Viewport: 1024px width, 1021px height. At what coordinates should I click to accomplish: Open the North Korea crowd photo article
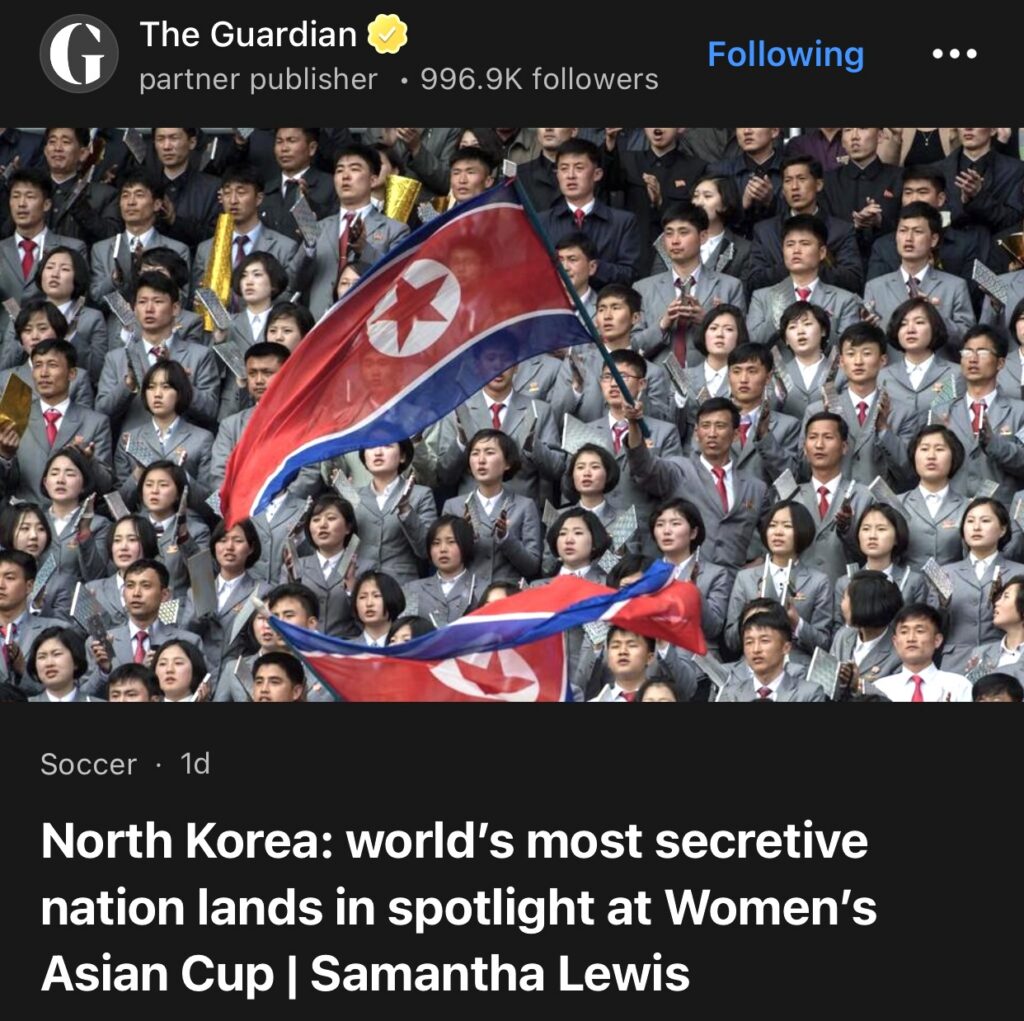coord(512,414)
